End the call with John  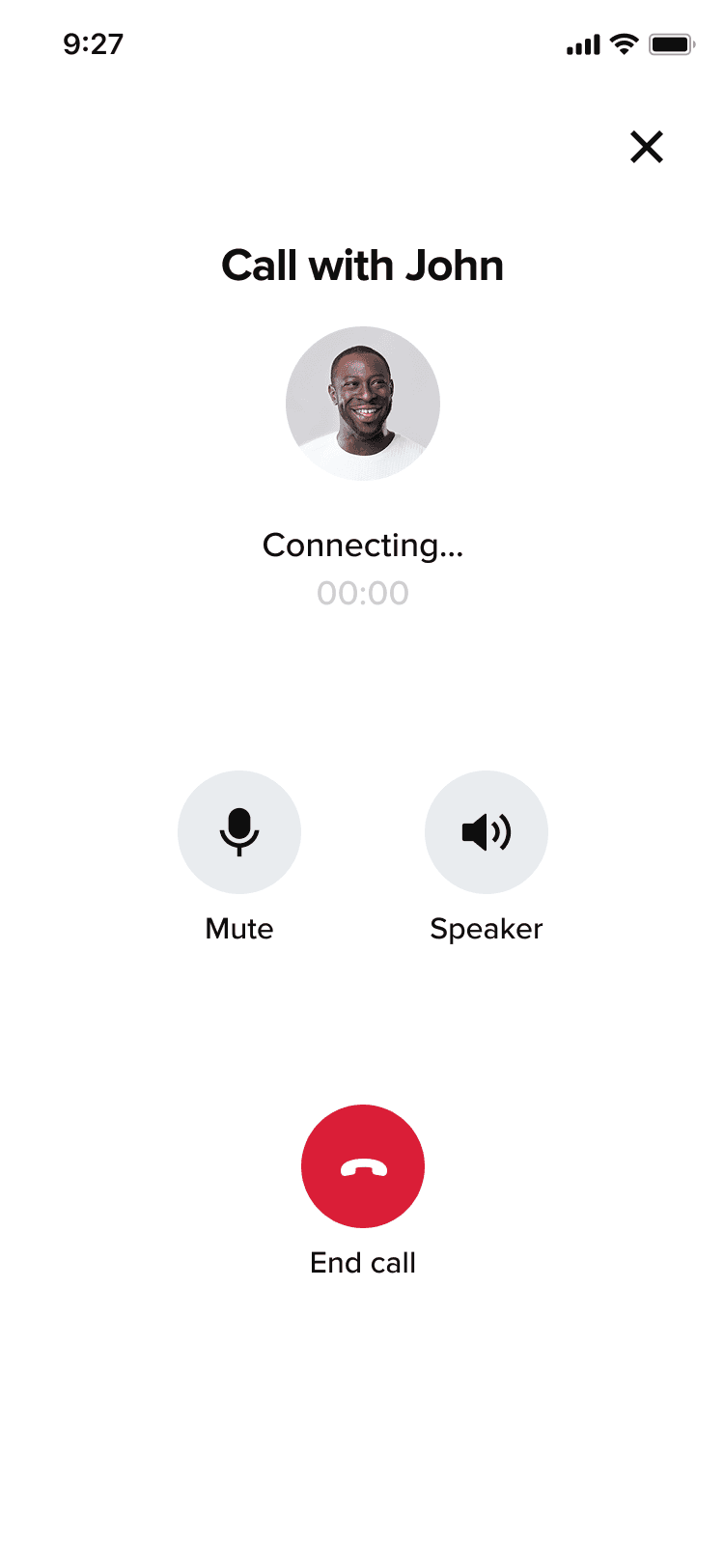click(x=363, y=1166)
